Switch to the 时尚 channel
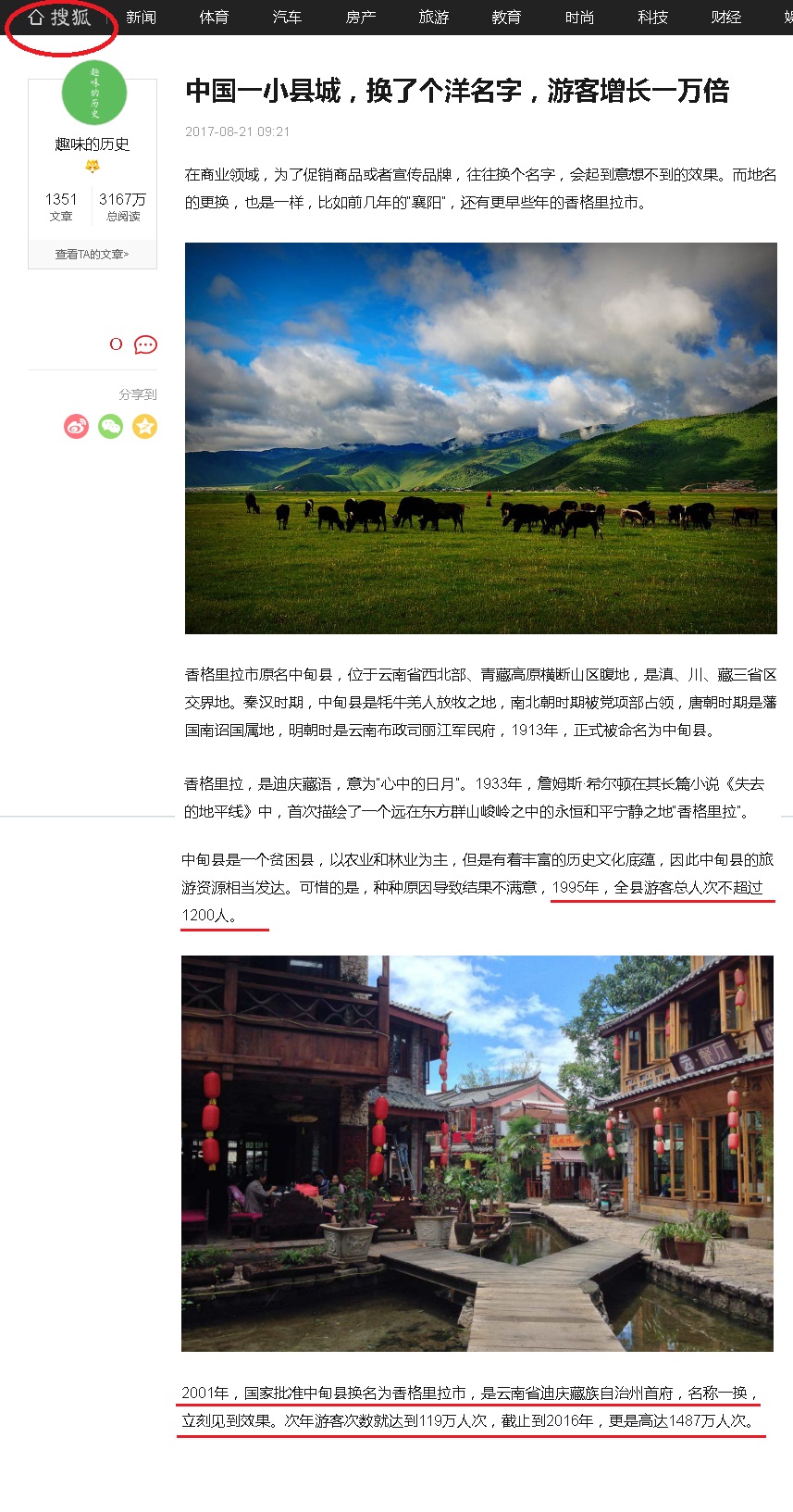This screenshot has height=1512, width=793. click(x=579, y=18)
